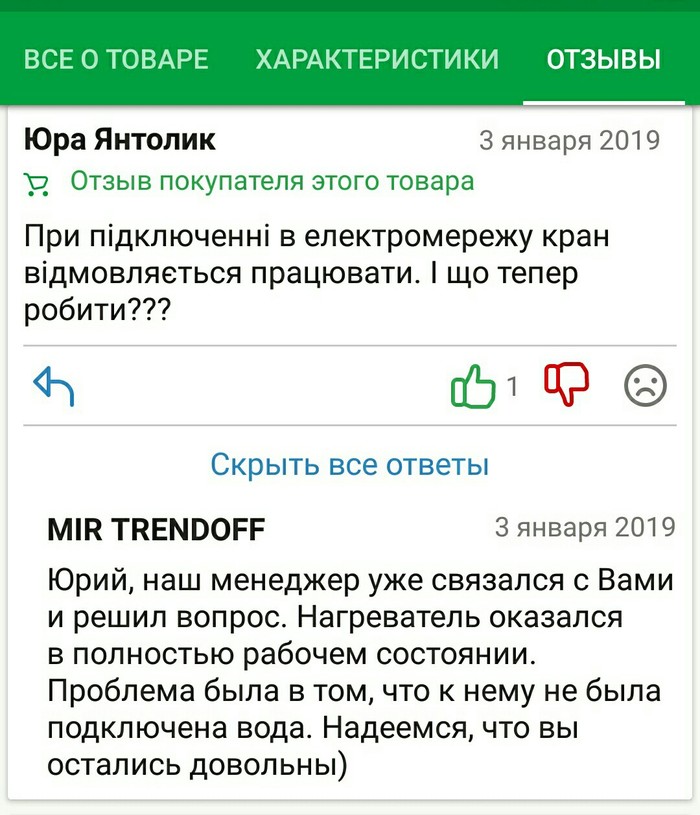Like Юра Янтолик's review with thumbs up
Image resolution: width=700 pixels, height=815 pixels.
click(474, 386)
